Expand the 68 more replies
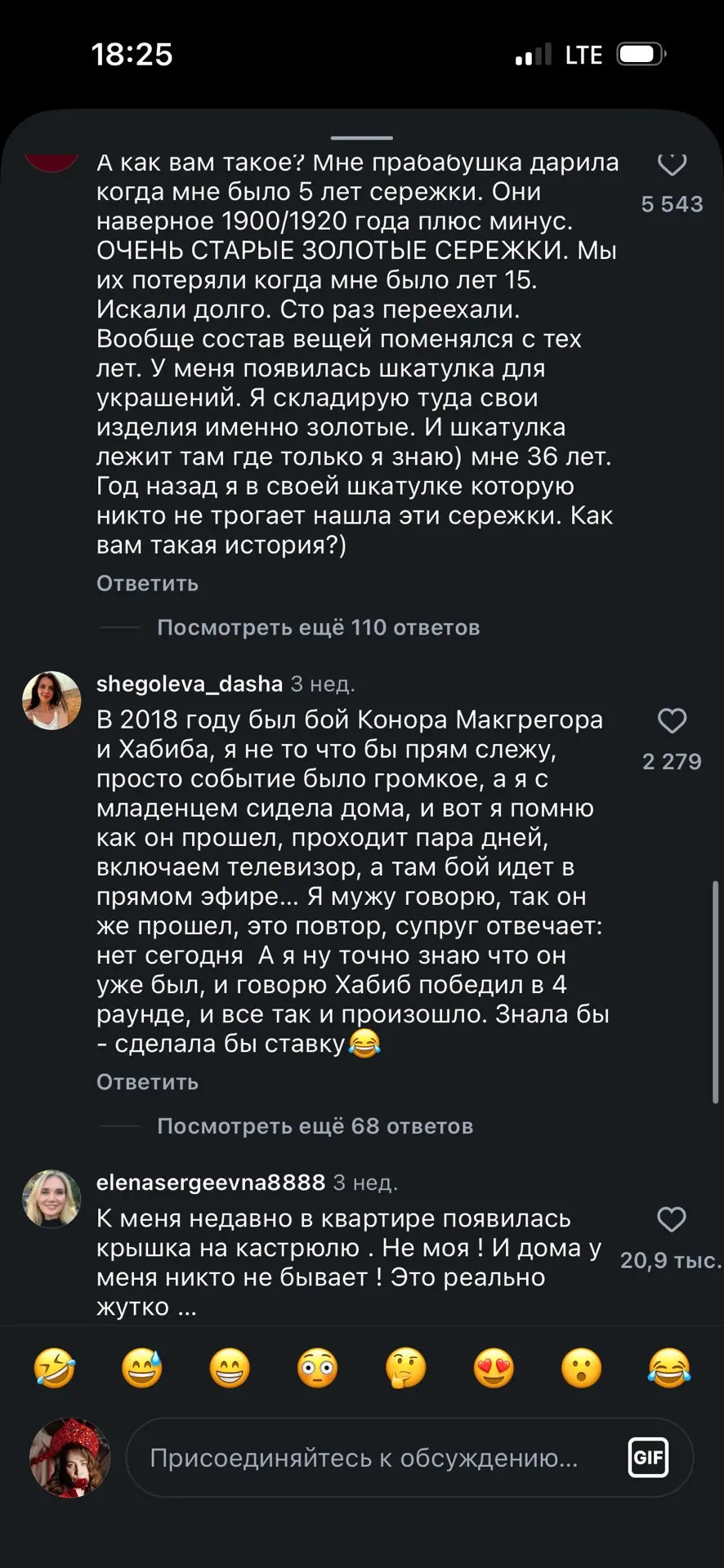This screenshot has width=724, height=1568. pyautogui.click(x=315, y=1126)
